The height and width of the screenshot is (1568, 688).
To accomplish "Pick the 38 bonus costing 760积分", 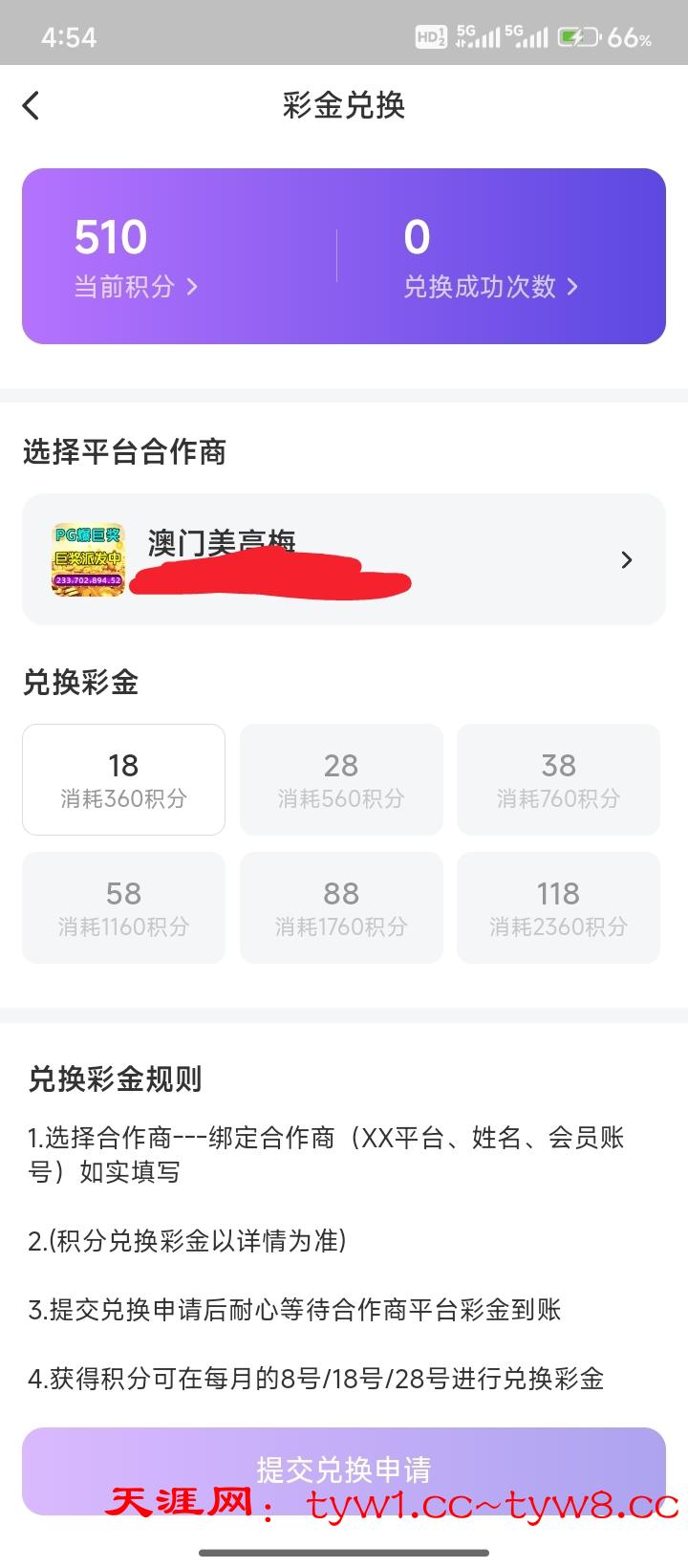I will 558,779.
